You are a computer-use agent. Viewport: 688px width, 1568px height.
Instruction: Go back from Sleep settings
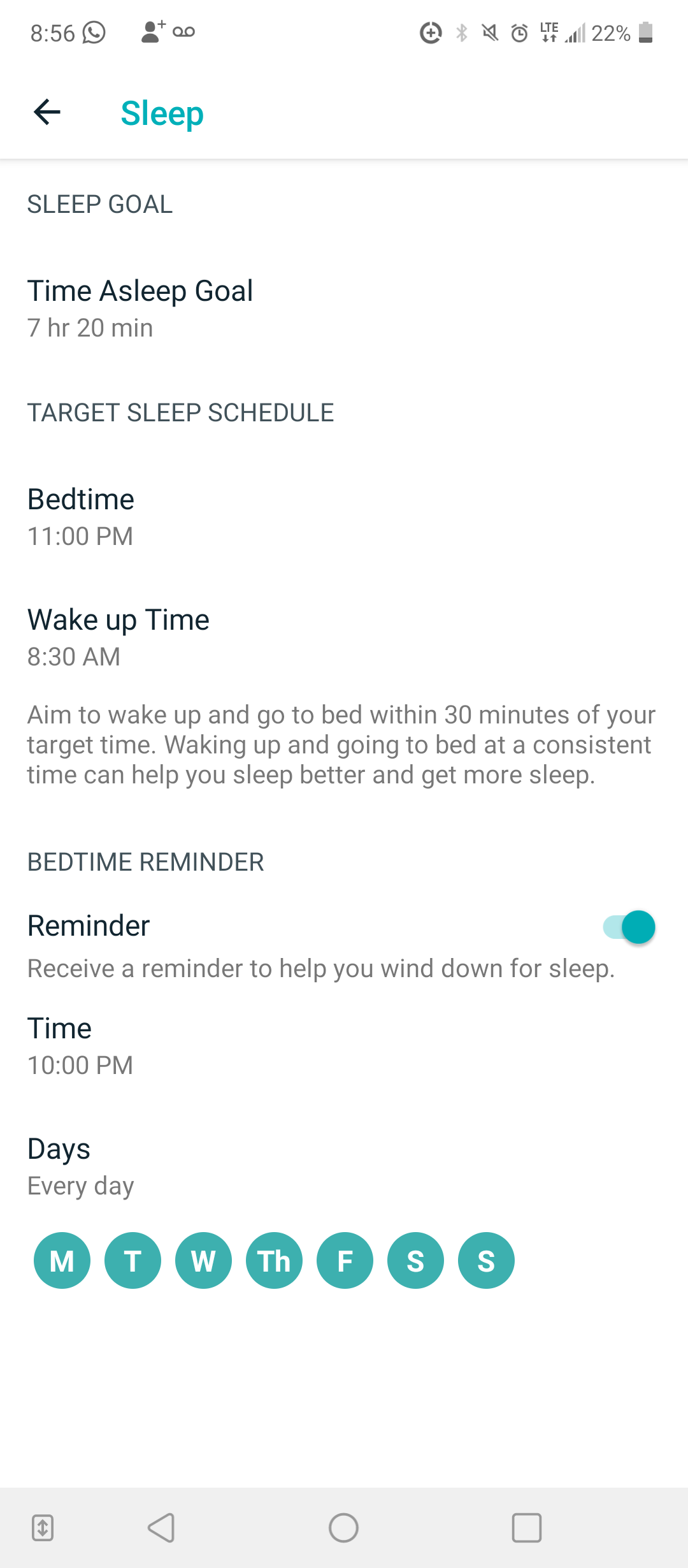[47, 113]
